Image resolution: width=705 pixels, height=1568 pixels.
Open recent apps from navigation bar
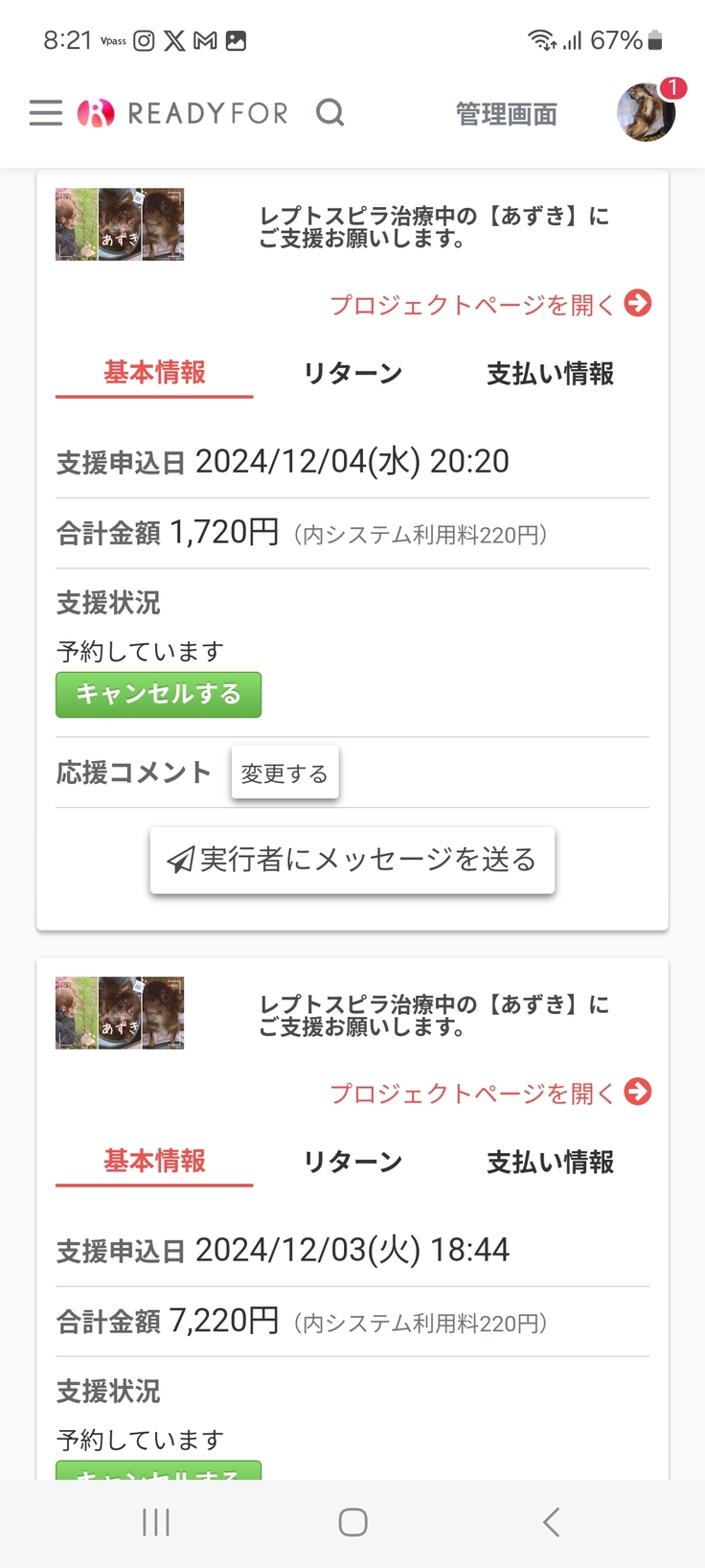tap(155, 1522)
